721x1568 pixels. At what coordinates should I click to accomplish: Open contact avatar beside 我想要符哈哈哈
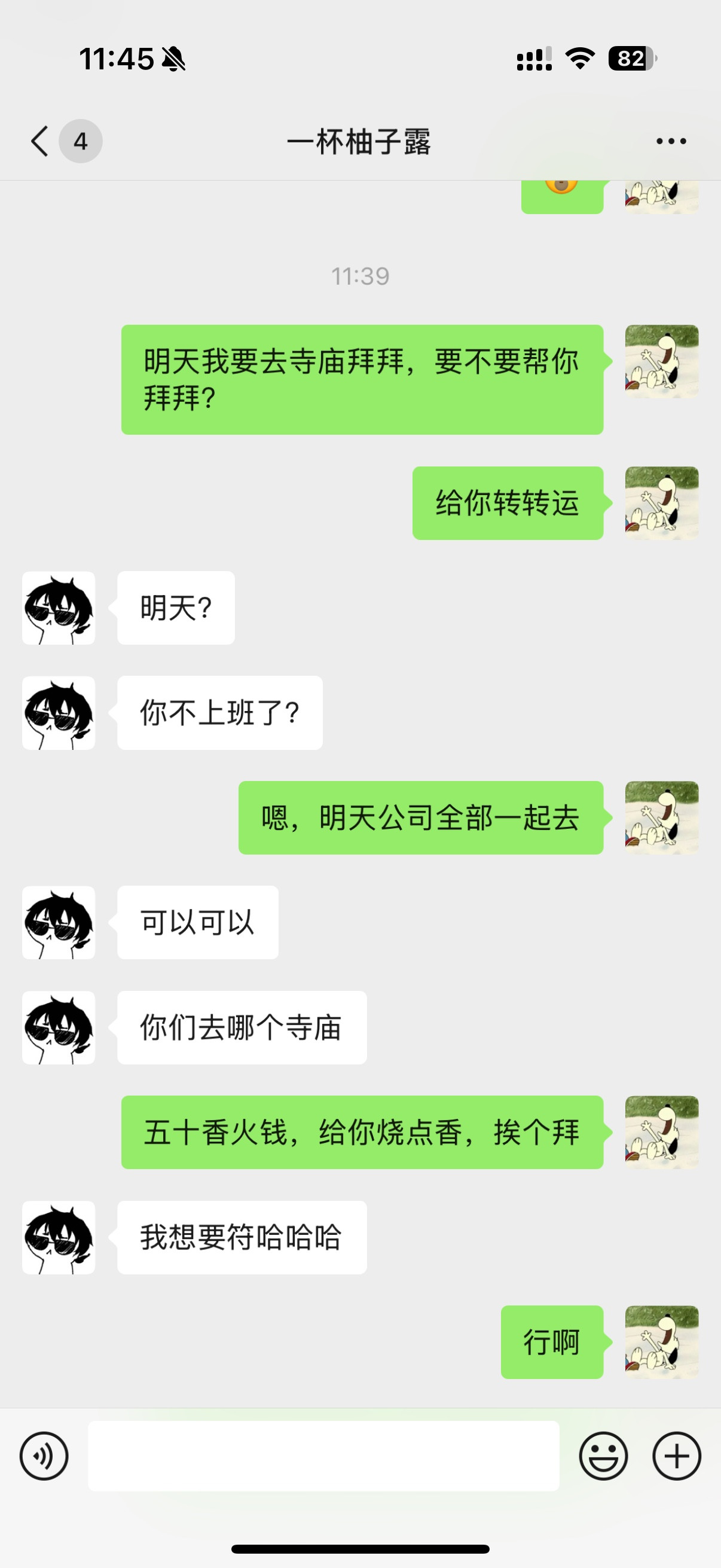pos(59,1237)
